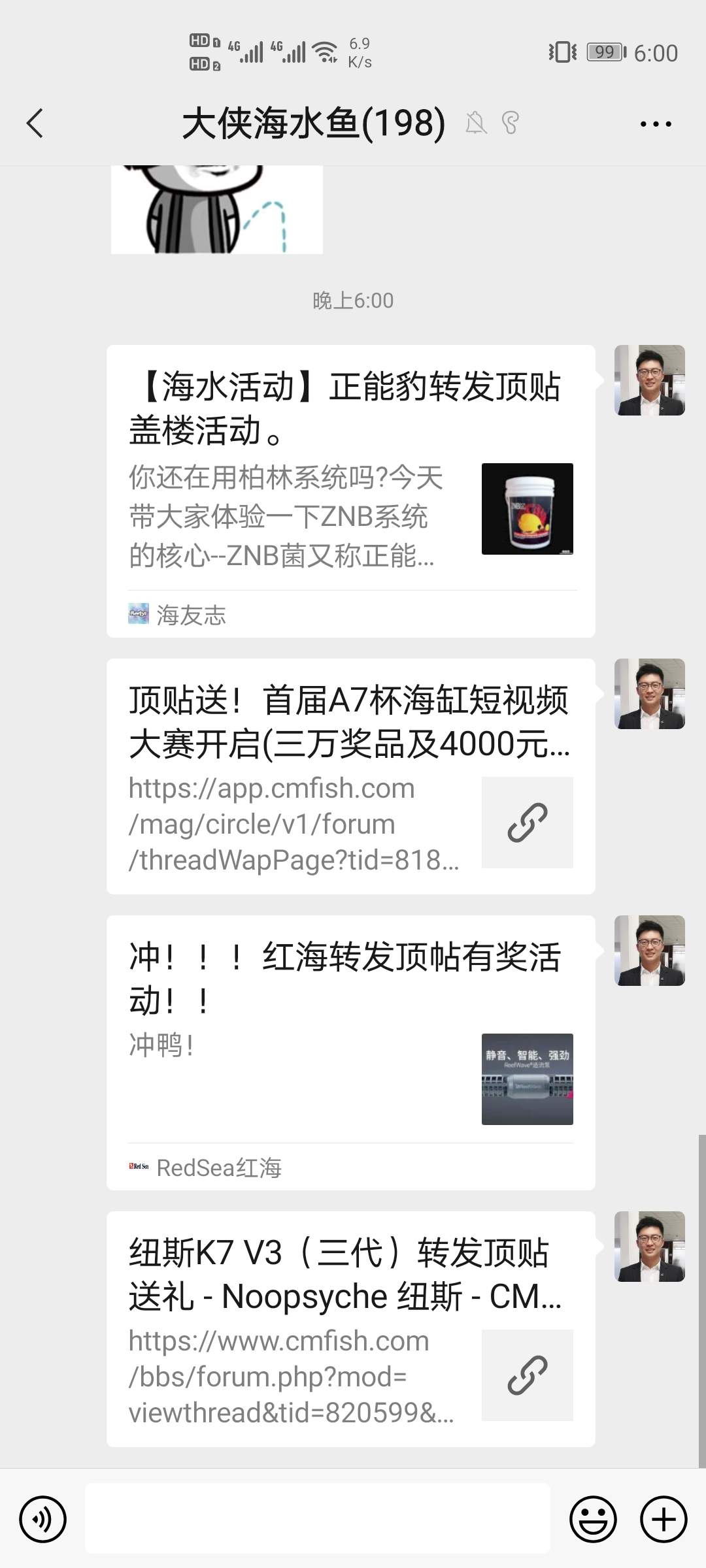Image resolution: width=706 pixels, height=1568 pixels.
Task: Open the plus attachment menu
Action: tap(663, 1519)
